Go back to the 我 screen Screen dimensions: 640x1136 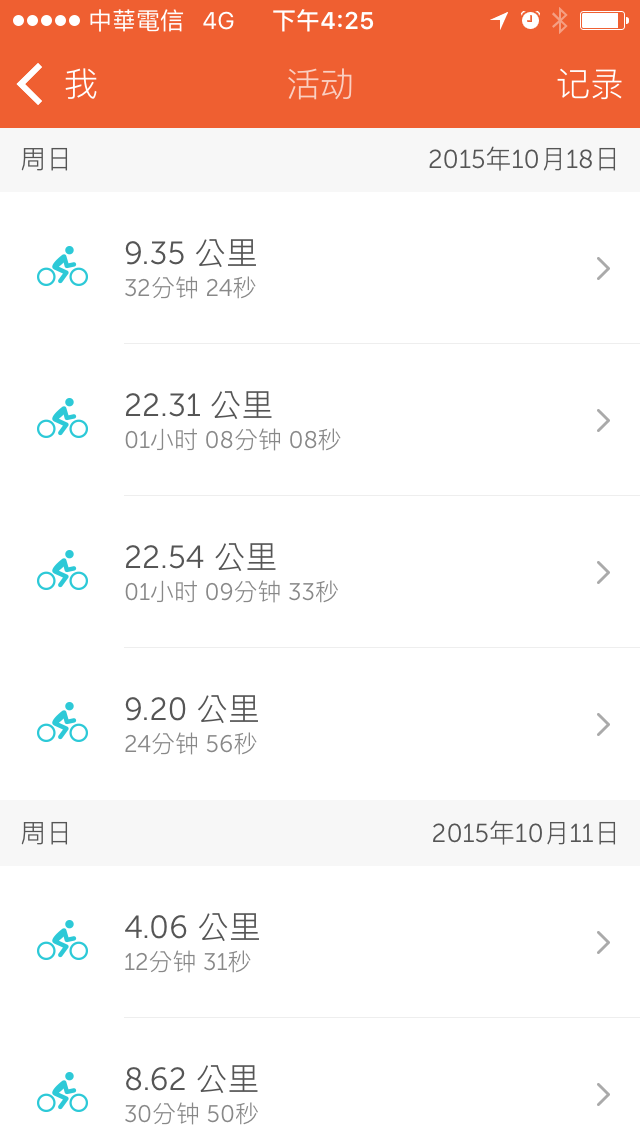coord(57,84)
